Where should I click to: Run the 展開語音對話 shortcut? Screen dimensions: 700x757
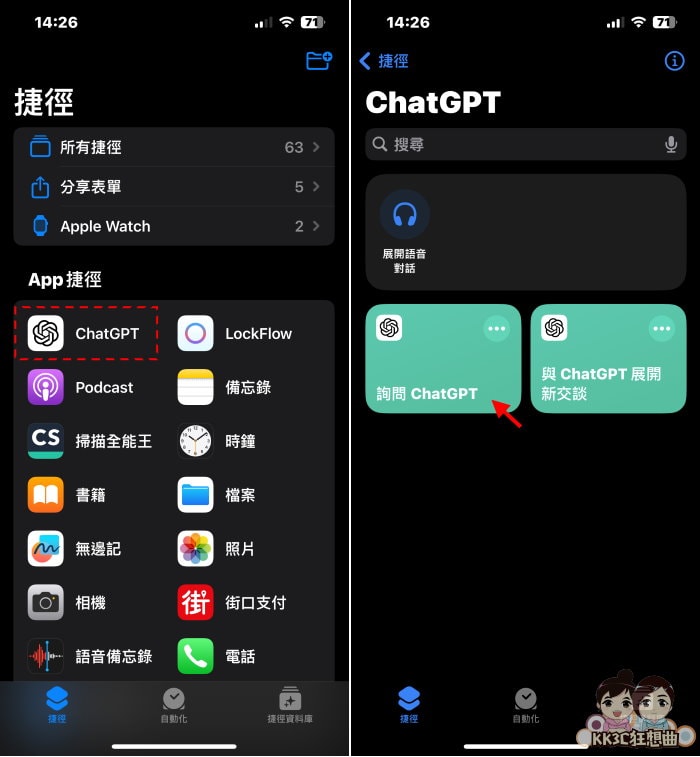405,228
